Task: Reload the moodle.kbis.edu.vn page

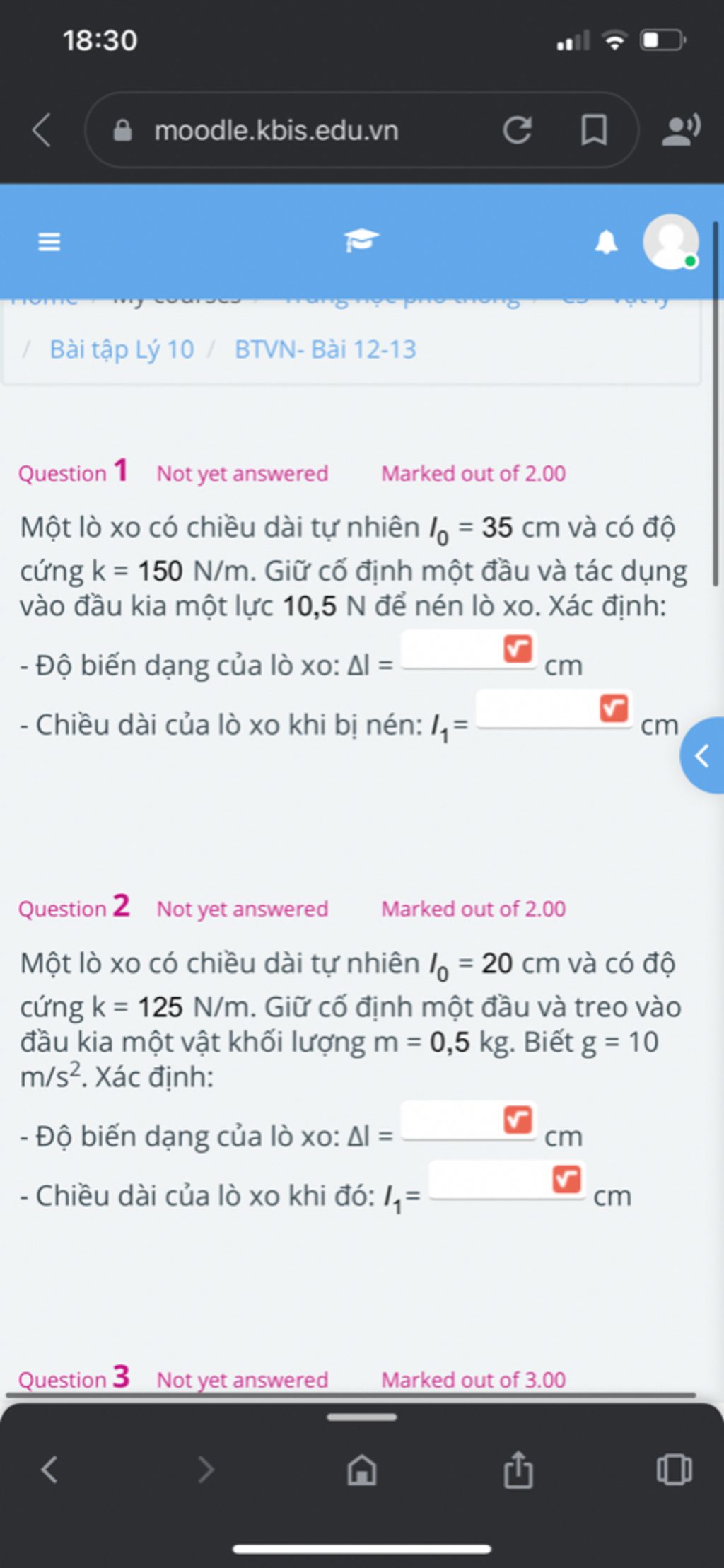Action: pyautogui.click(x=517, y=130)
